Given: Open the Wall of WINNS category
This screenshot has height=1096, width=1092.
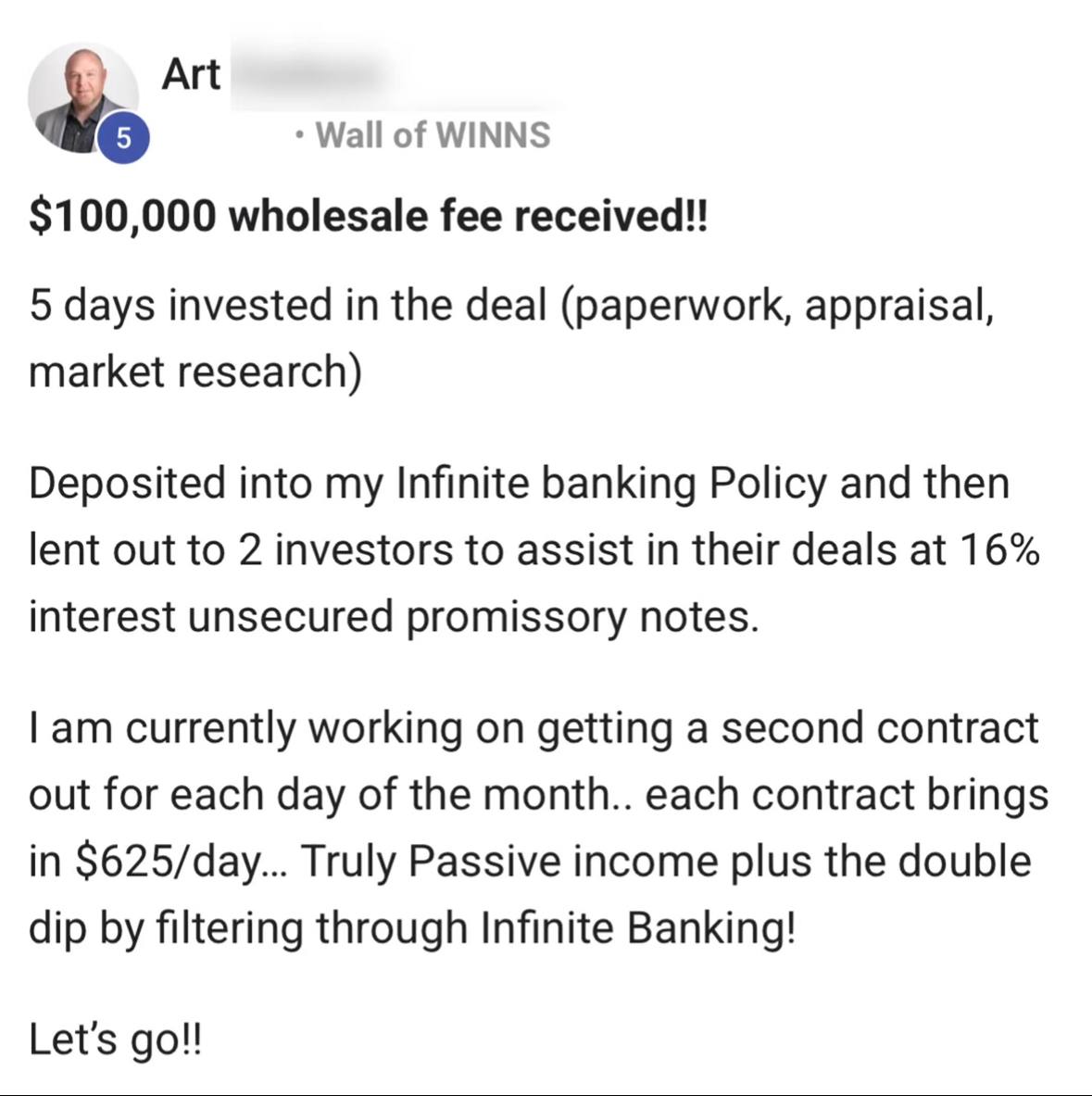Looking at the screenshot, I should 433,135.
